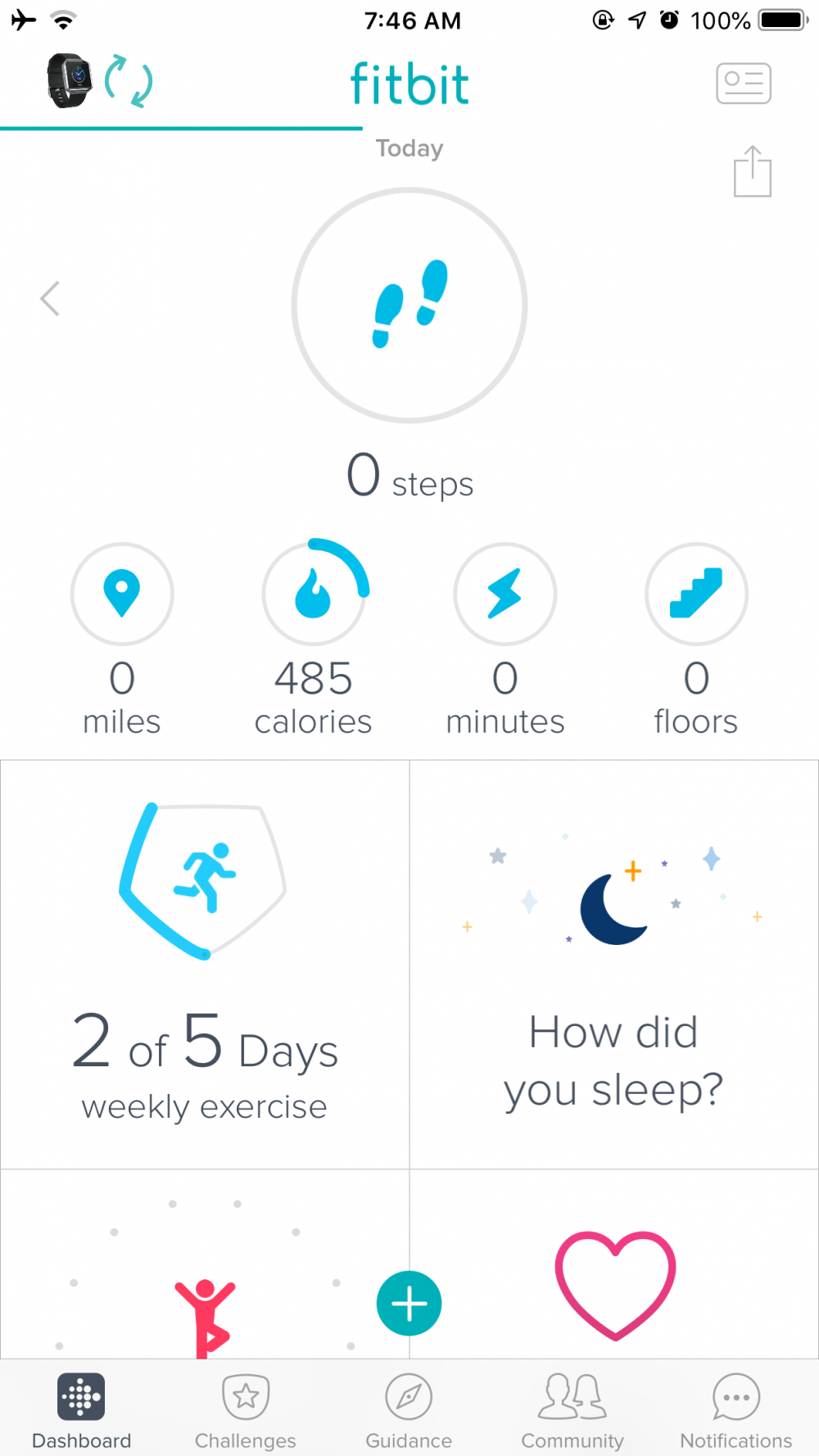Open the floors climbed stat

(x=696, y=594)
